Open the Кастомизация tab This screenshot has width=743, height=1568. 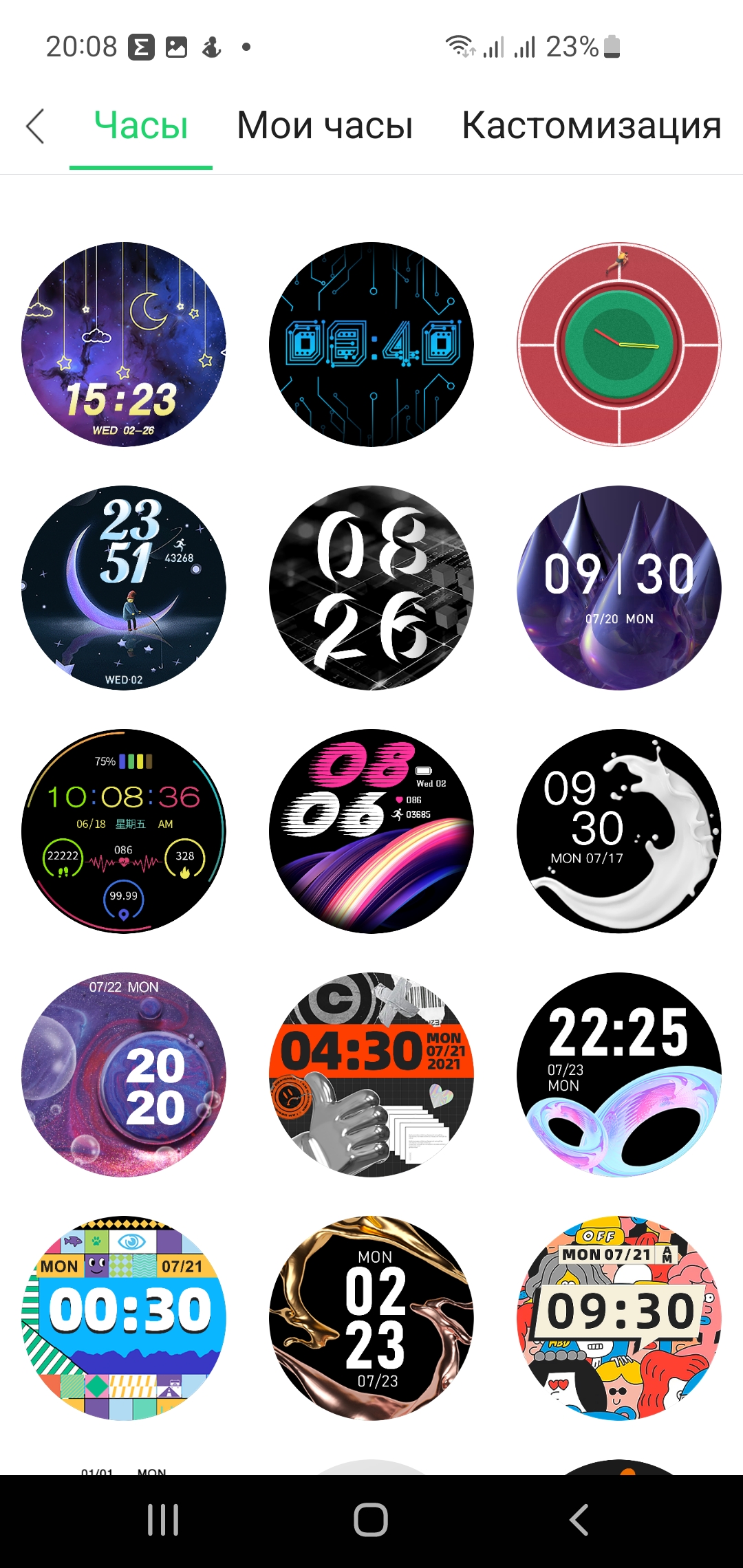(592, 126)
